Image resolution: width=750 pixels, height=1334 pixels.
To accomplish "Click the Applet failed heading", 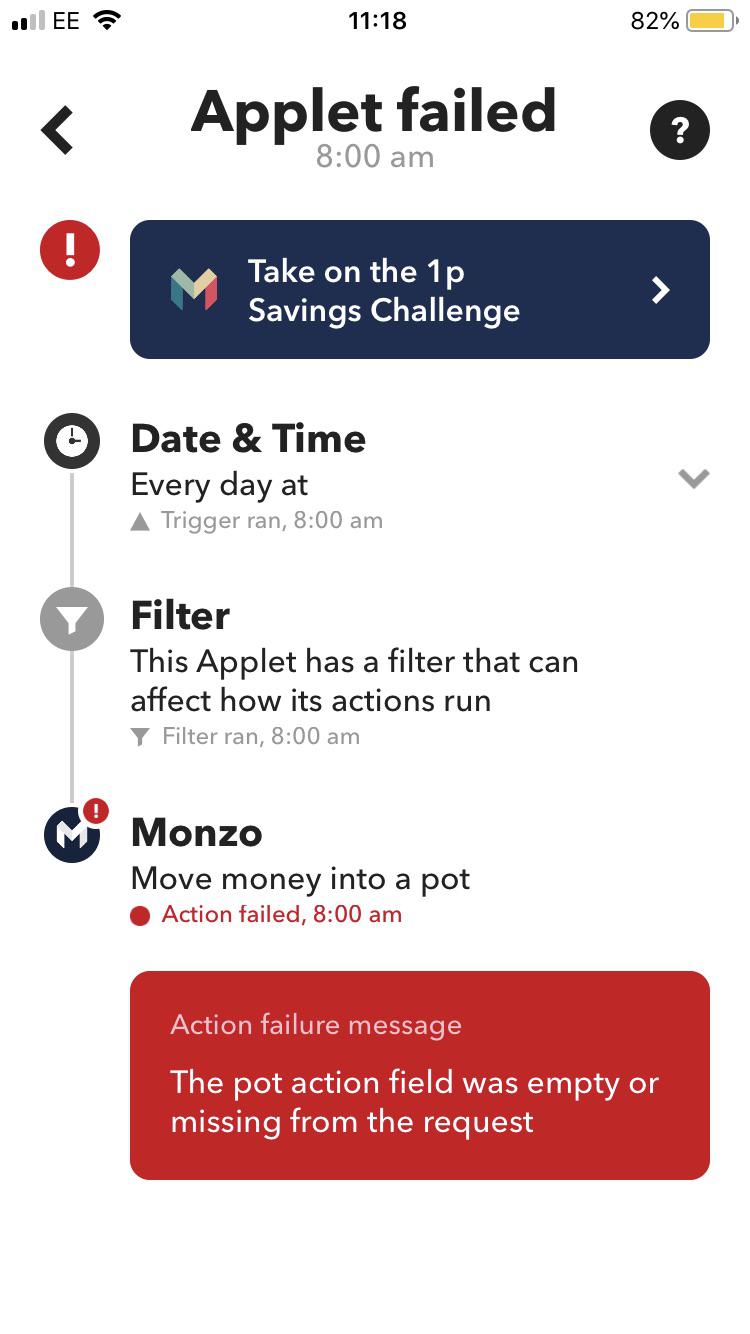I will 375,112.
